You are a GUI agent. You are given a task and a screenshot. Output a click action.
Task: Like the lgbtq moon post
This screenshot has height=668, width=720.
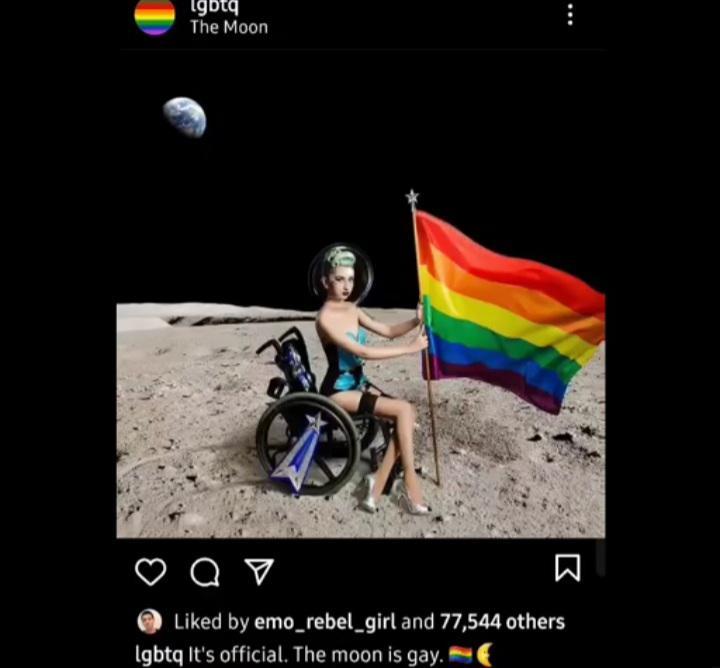(x=151, y=571)
